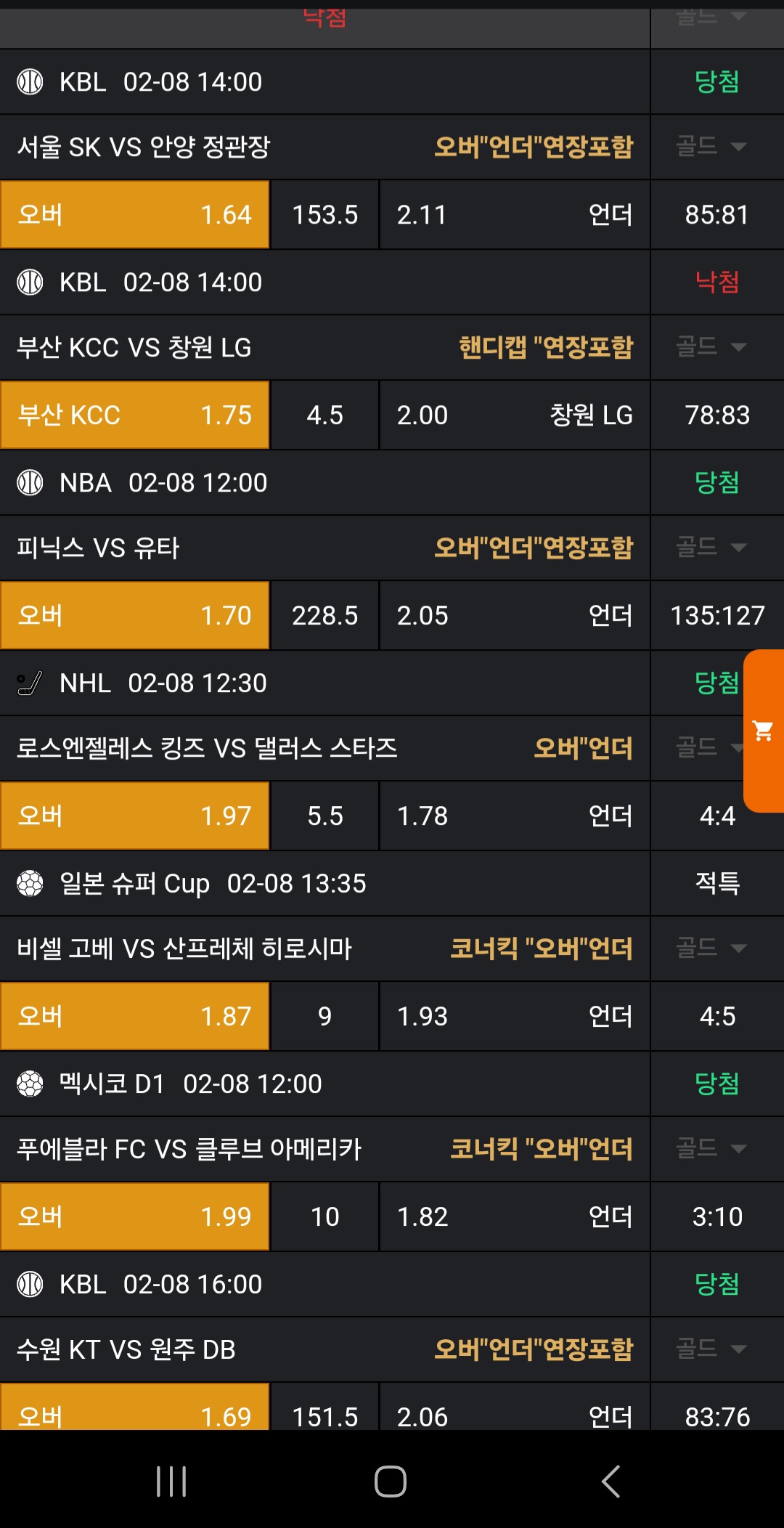This screenshot has width=784, height=1528.
Task: Select 오버 1.99 for 푸에블라 FC match
Action: click(135, 1217)
